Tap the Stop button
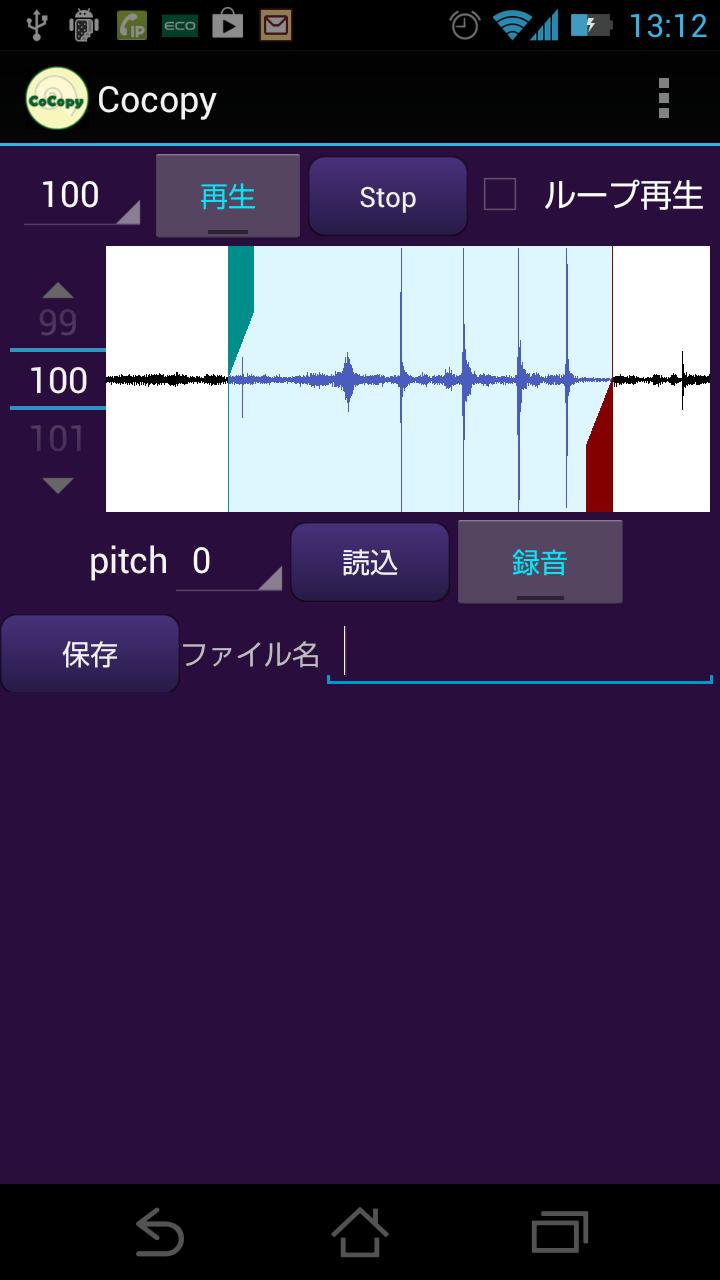This screenshot has height=1280, width=720. coord(387,197)
